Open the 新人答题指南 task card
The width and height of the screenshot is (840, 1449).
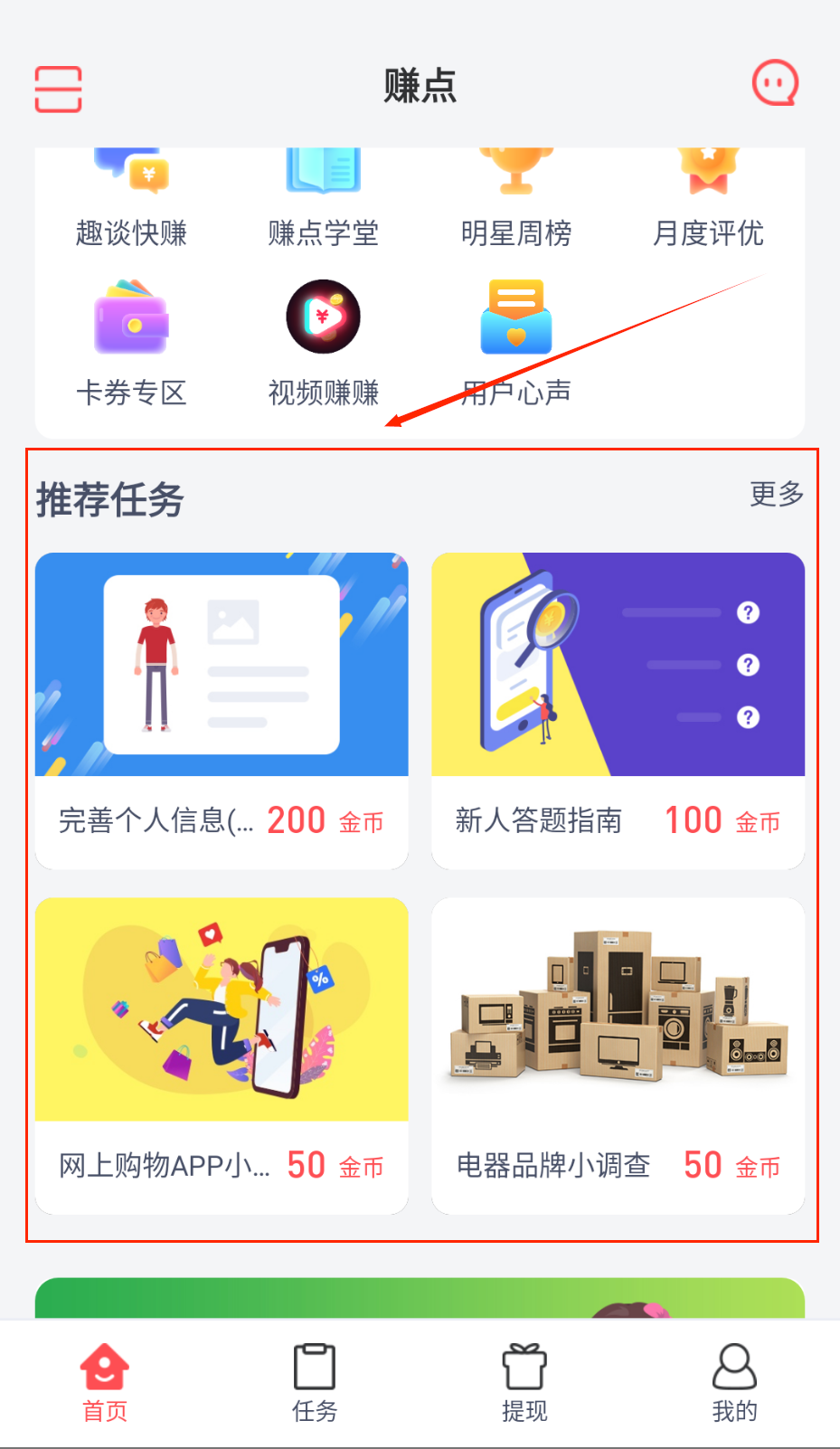pyautogui.click(x=618, y=710)
